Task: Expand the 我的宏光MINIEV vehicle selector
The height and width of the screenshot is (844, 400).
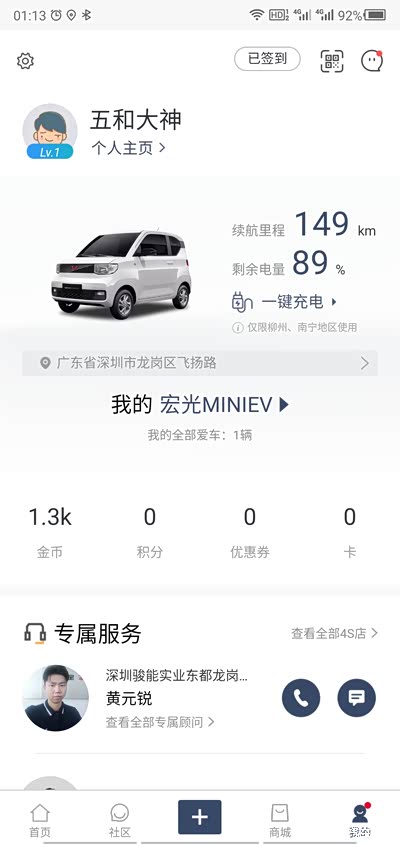Action: pos(200,405)
